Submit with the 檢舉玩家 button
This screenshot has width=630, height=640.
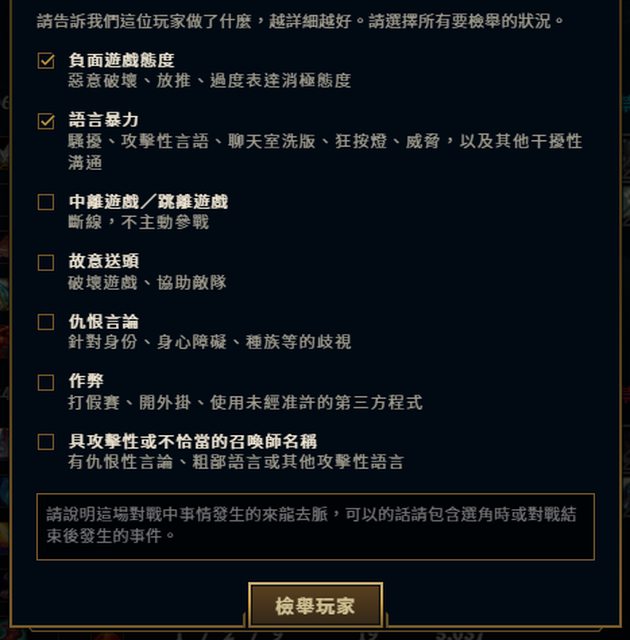[315, 606]
